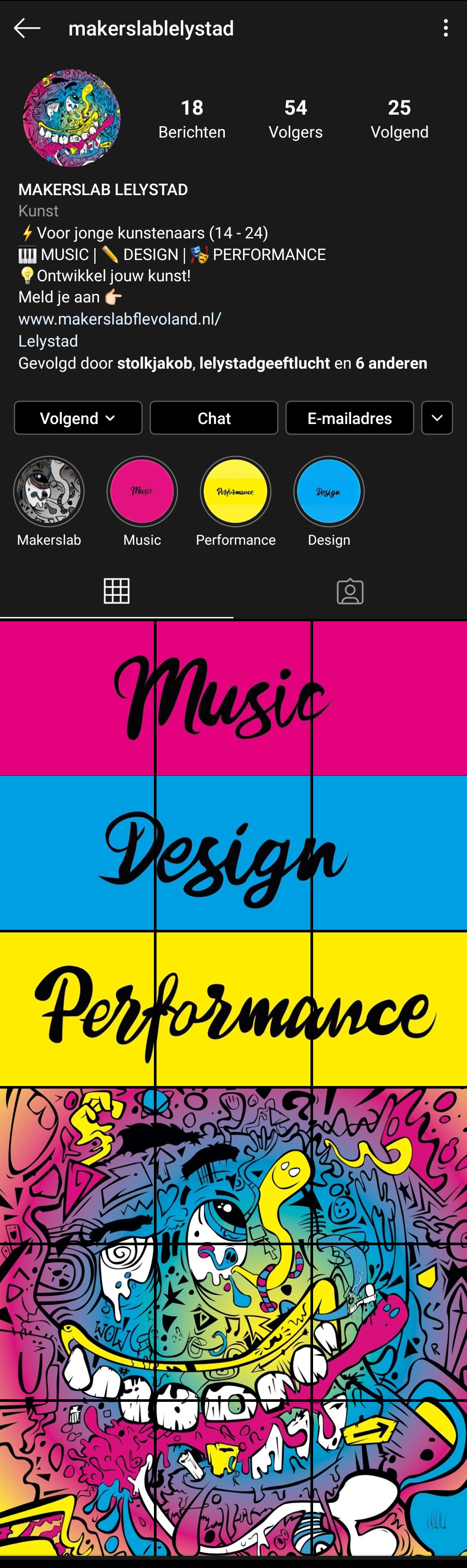Open the middle pink Music post tile

coord(233,698)
